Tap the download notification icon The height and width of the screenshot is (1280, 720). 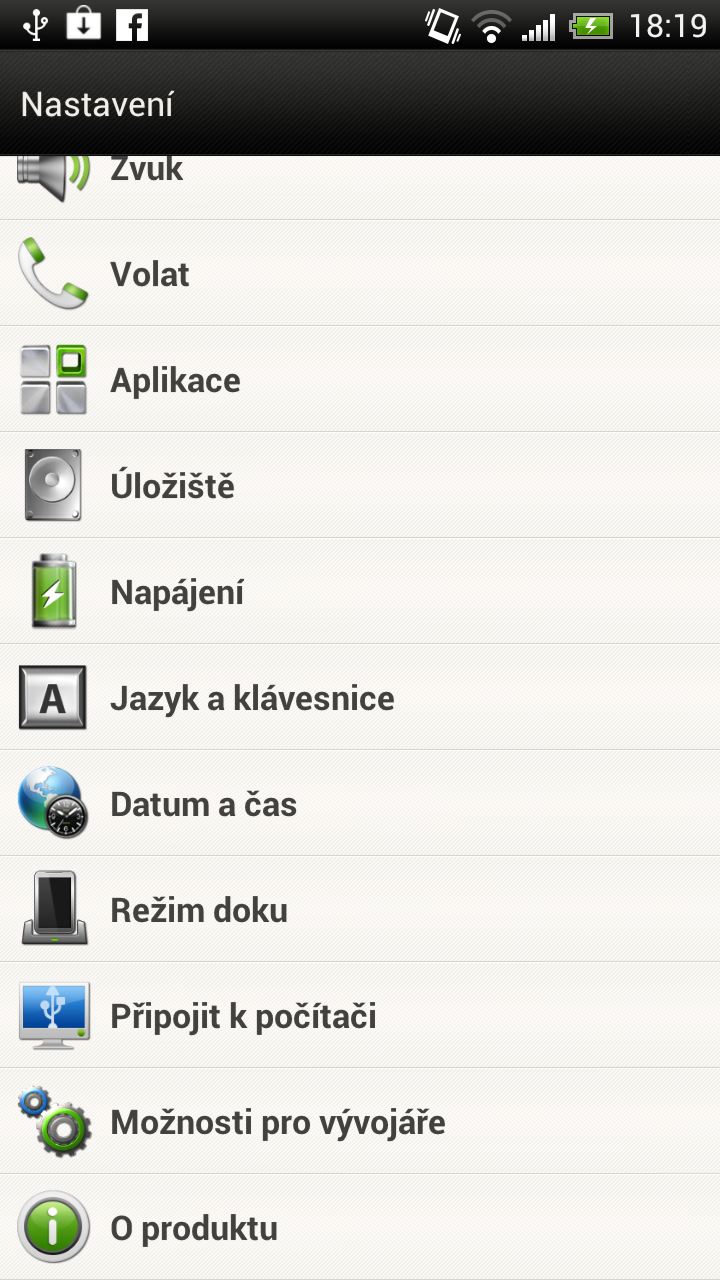tap(82, 25)
